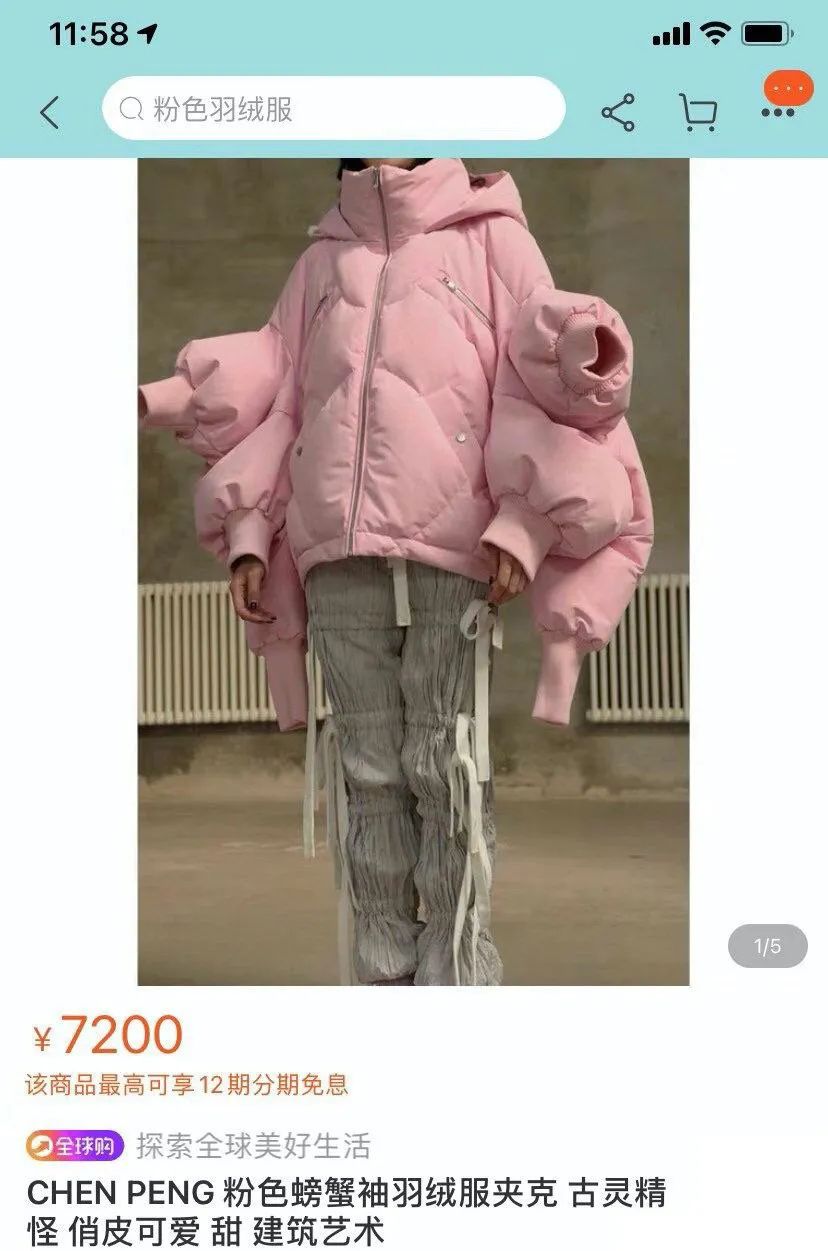828x1251 pixels.
Task: View the pink jacket product photo
Action: (x=413, y=570)
